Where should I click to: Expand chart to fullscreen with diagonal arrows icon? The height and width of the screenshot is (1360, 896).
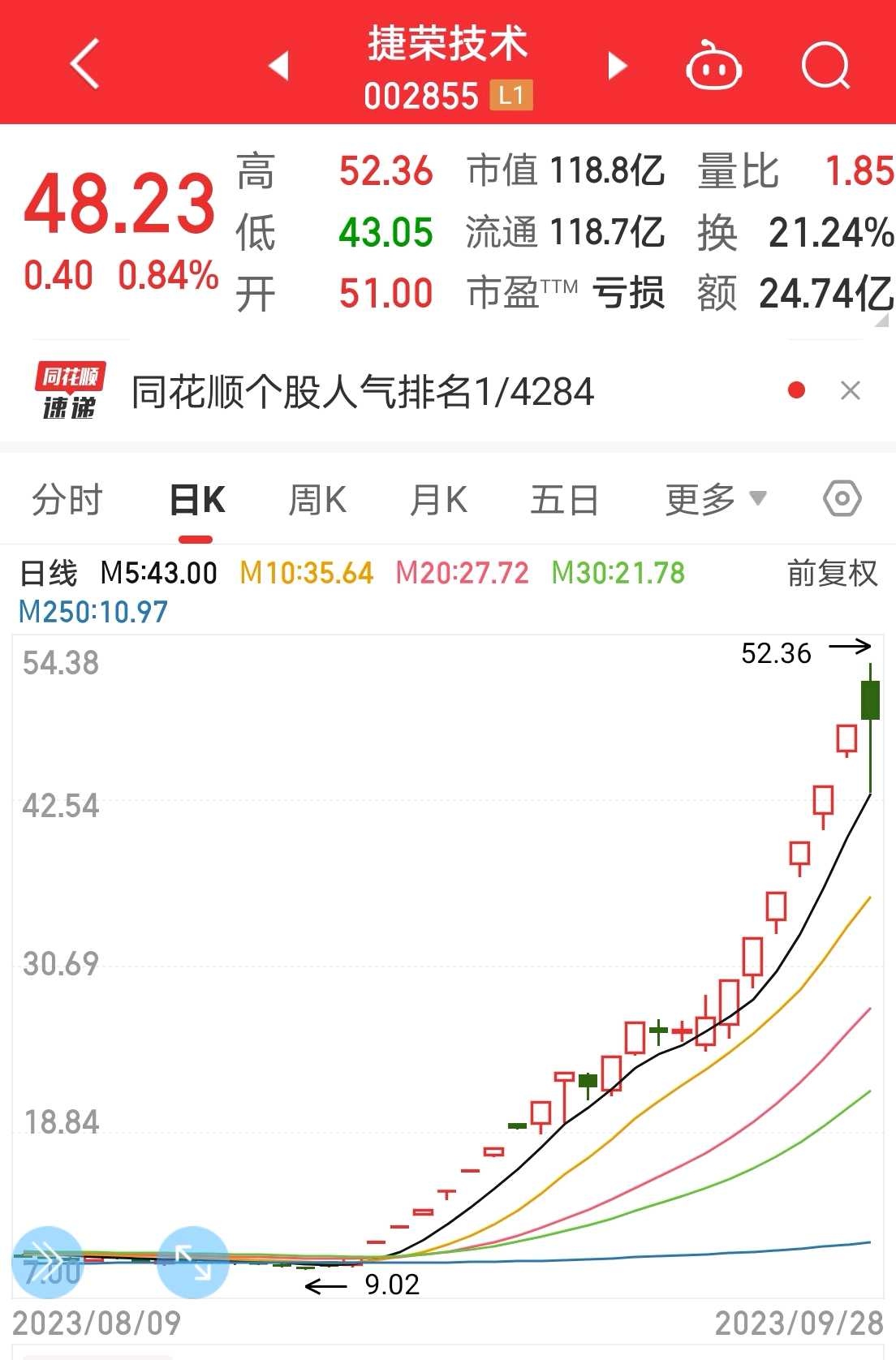[192, 1260]
